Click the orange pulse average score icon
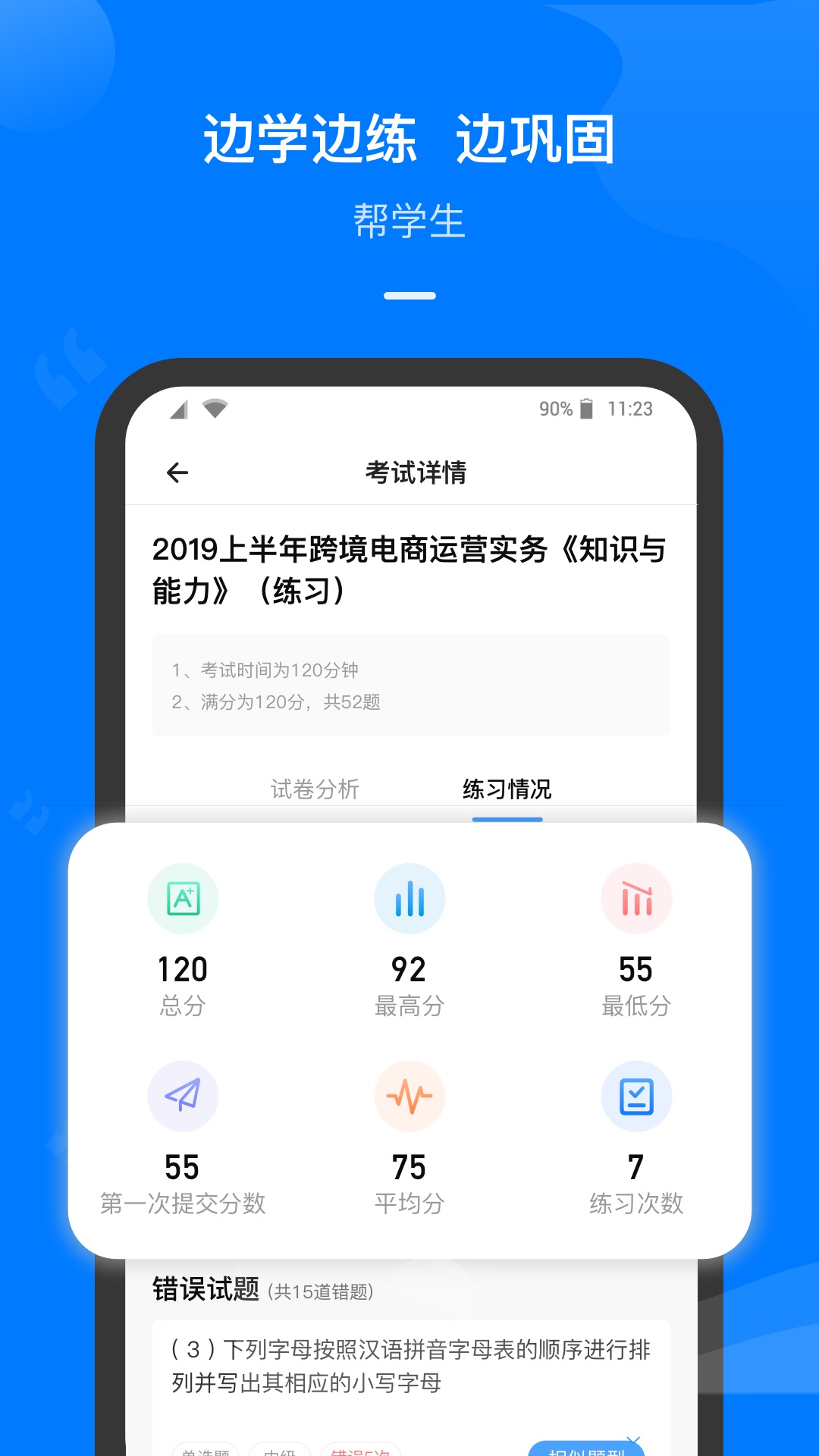Image resolution: width=819 pixels, height=1456 pixels. point(409,1096)
